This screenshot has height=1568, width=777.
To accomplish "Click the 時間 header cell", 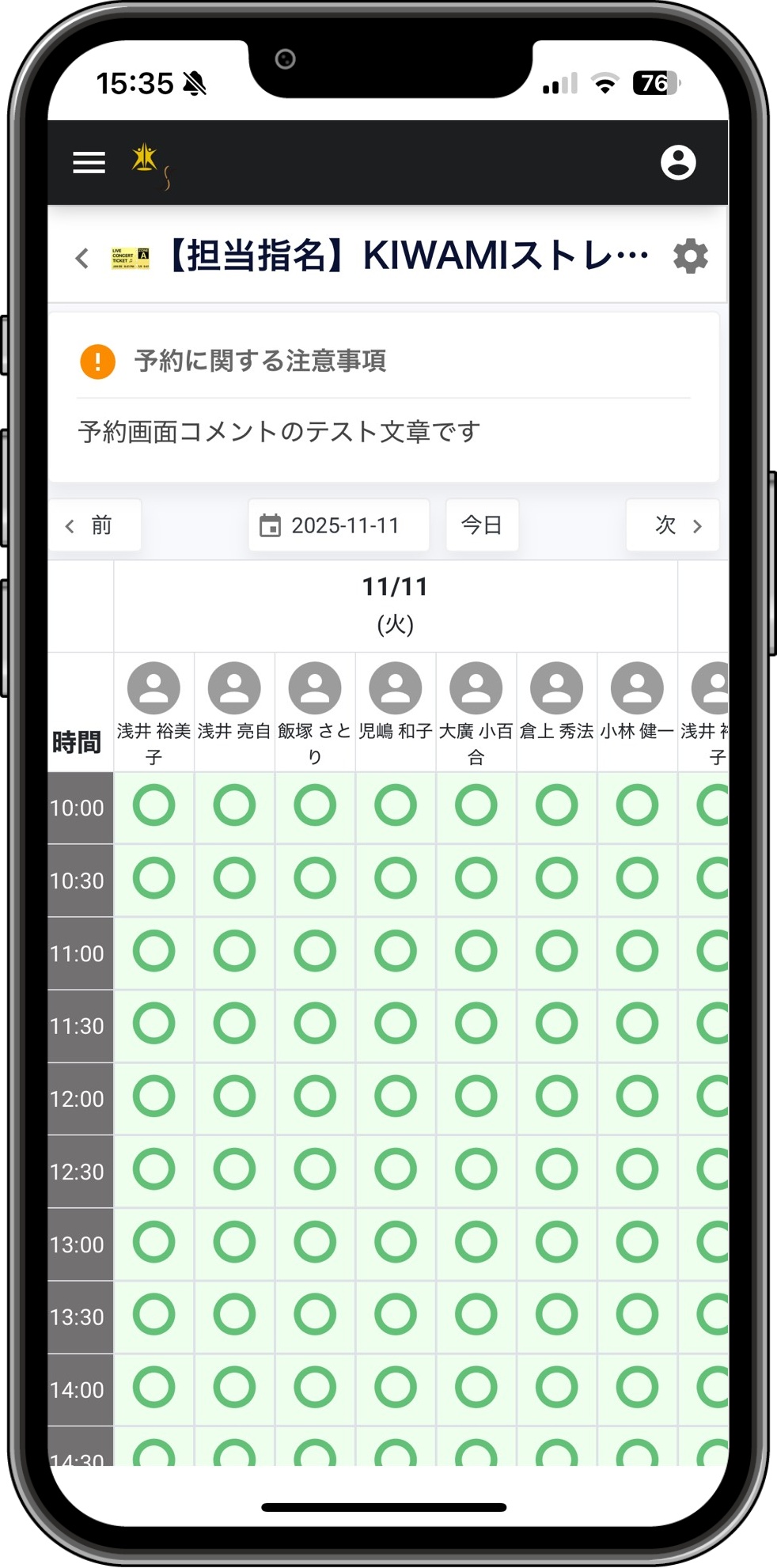I will coord(78,742).
